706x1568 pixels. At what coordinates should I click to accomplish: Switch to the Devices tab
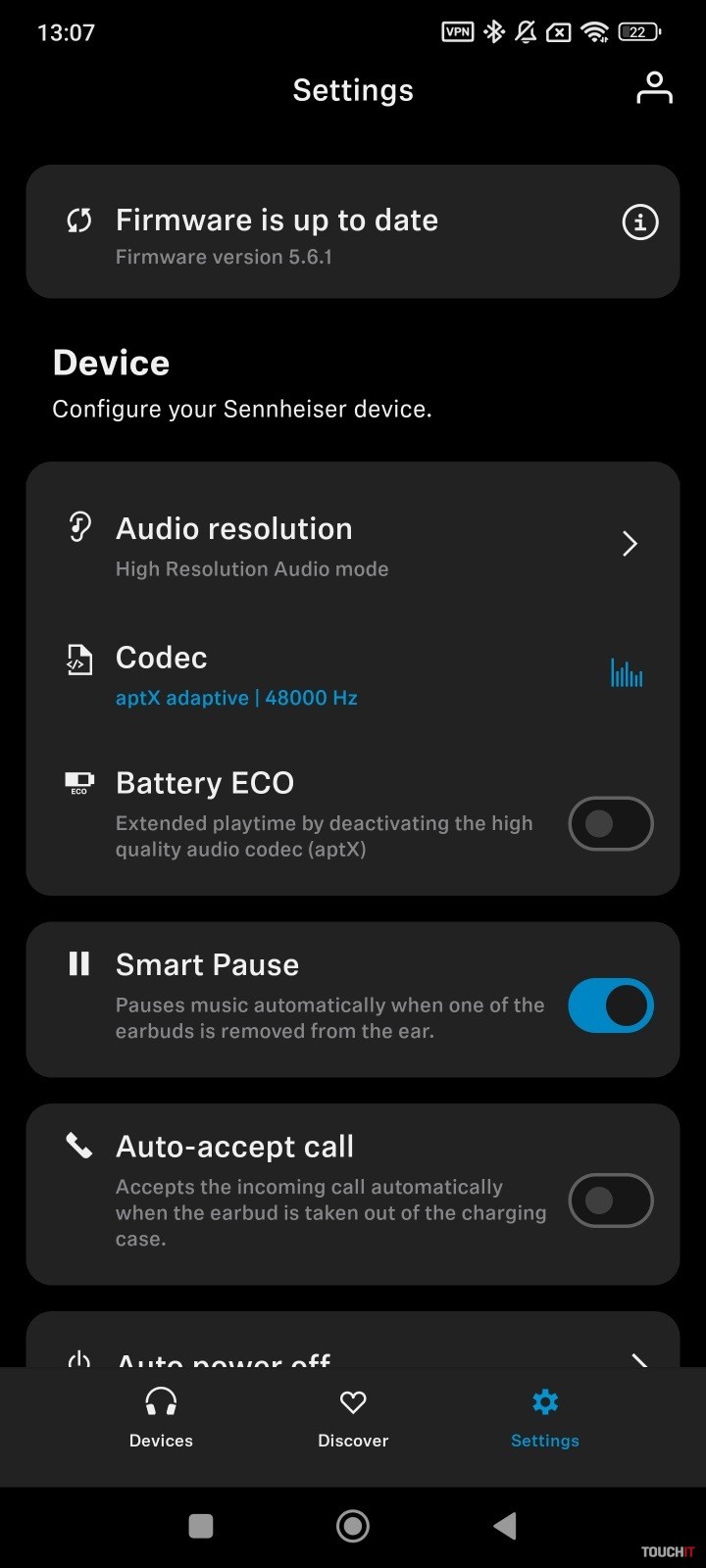(x=161, y=1418)
